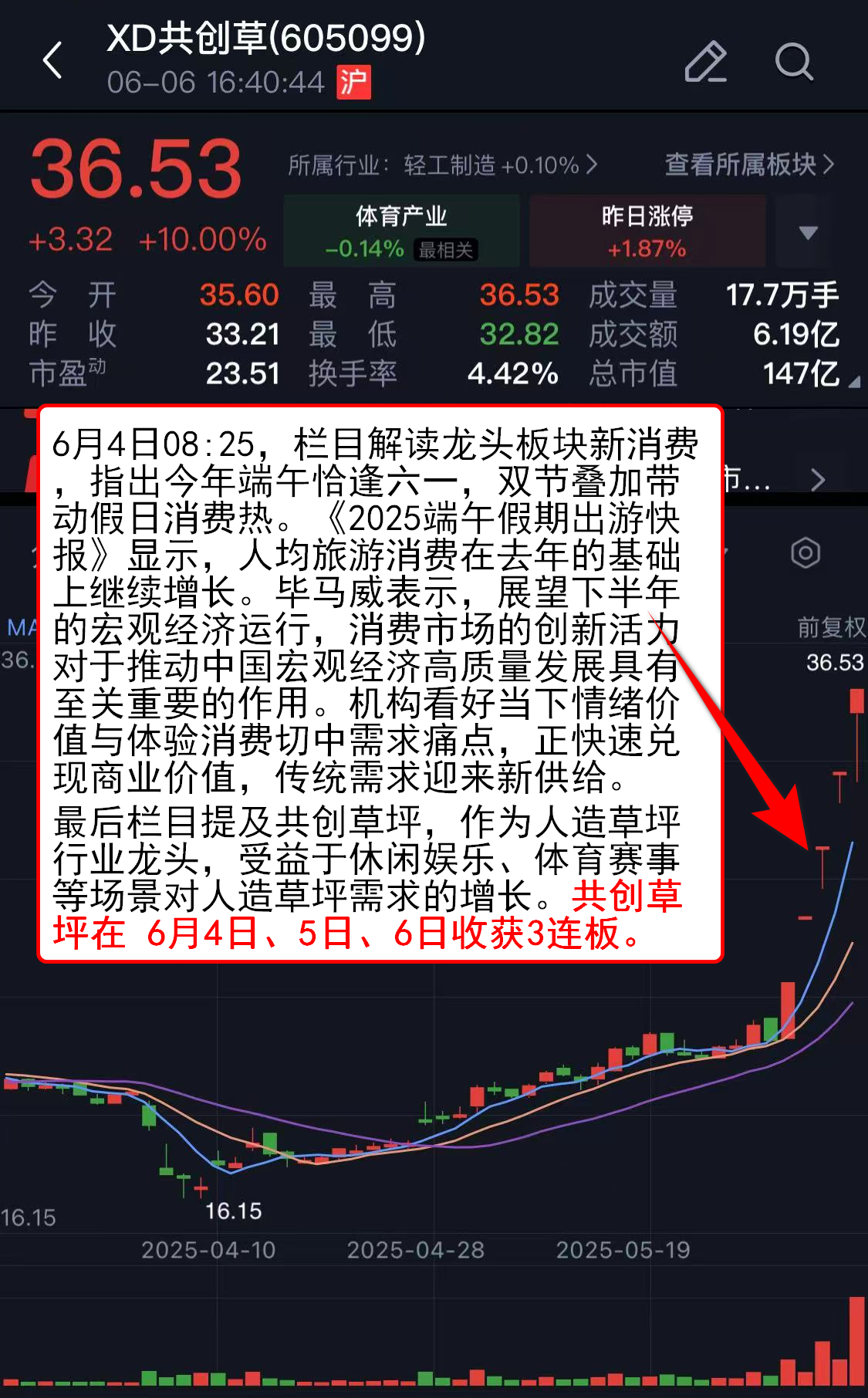This screenshot has width=868, height=1398.
Task: Tap 查看所属板块 link
Action: coord(749,164)
